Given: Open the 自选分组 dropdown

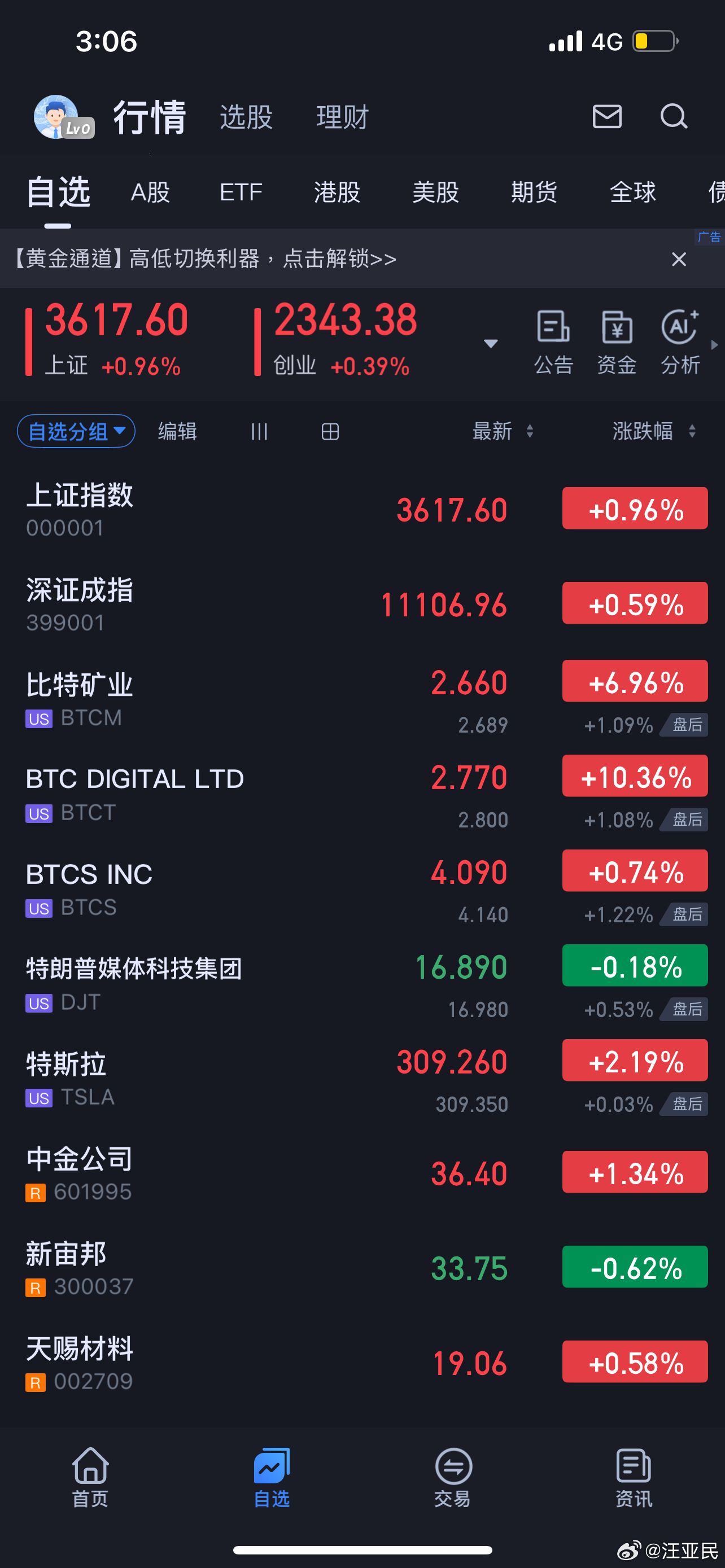Looking at the screenshot, I should click(76, 432).
